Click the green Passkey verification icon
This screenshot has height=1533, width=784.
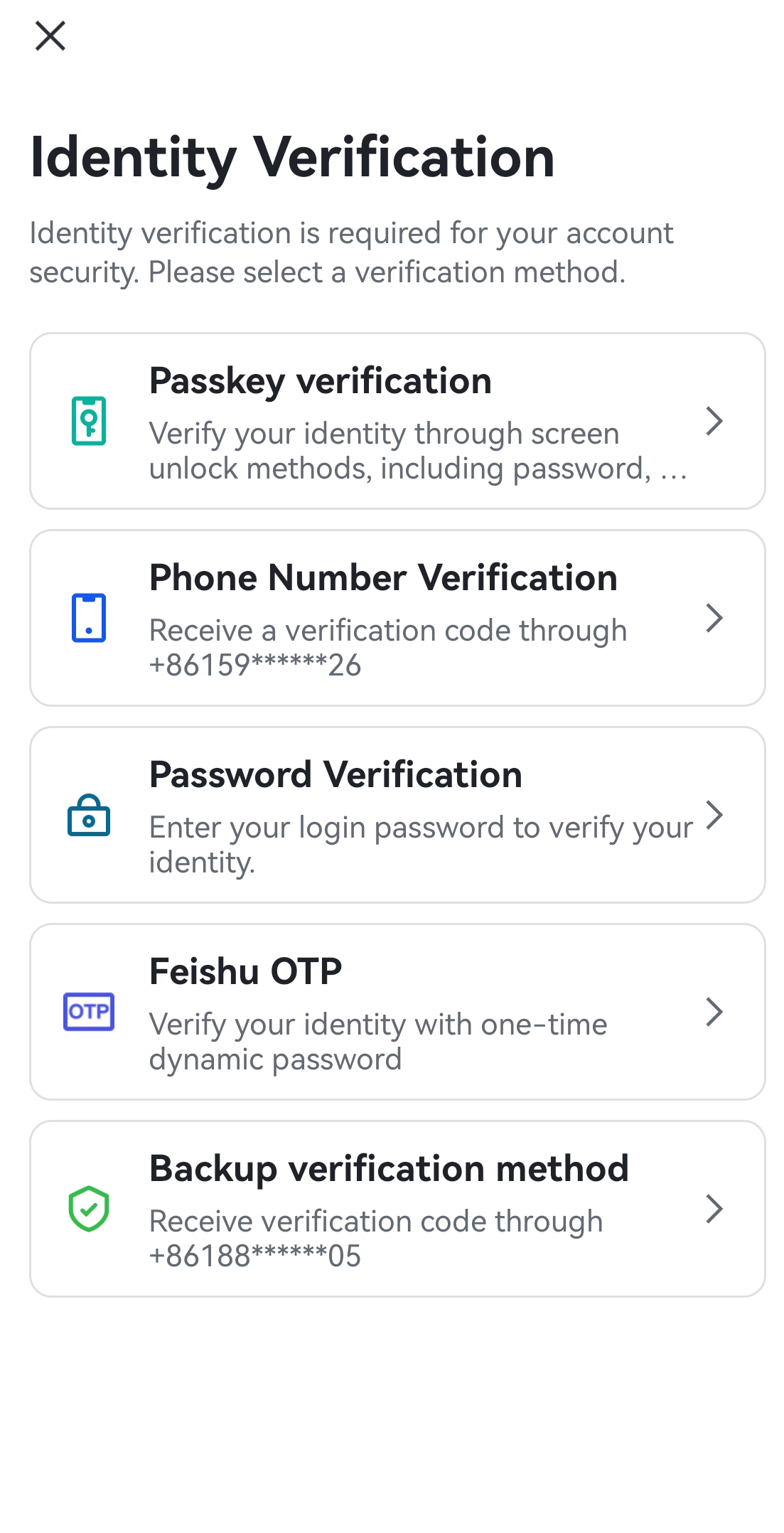click(88, 420)
